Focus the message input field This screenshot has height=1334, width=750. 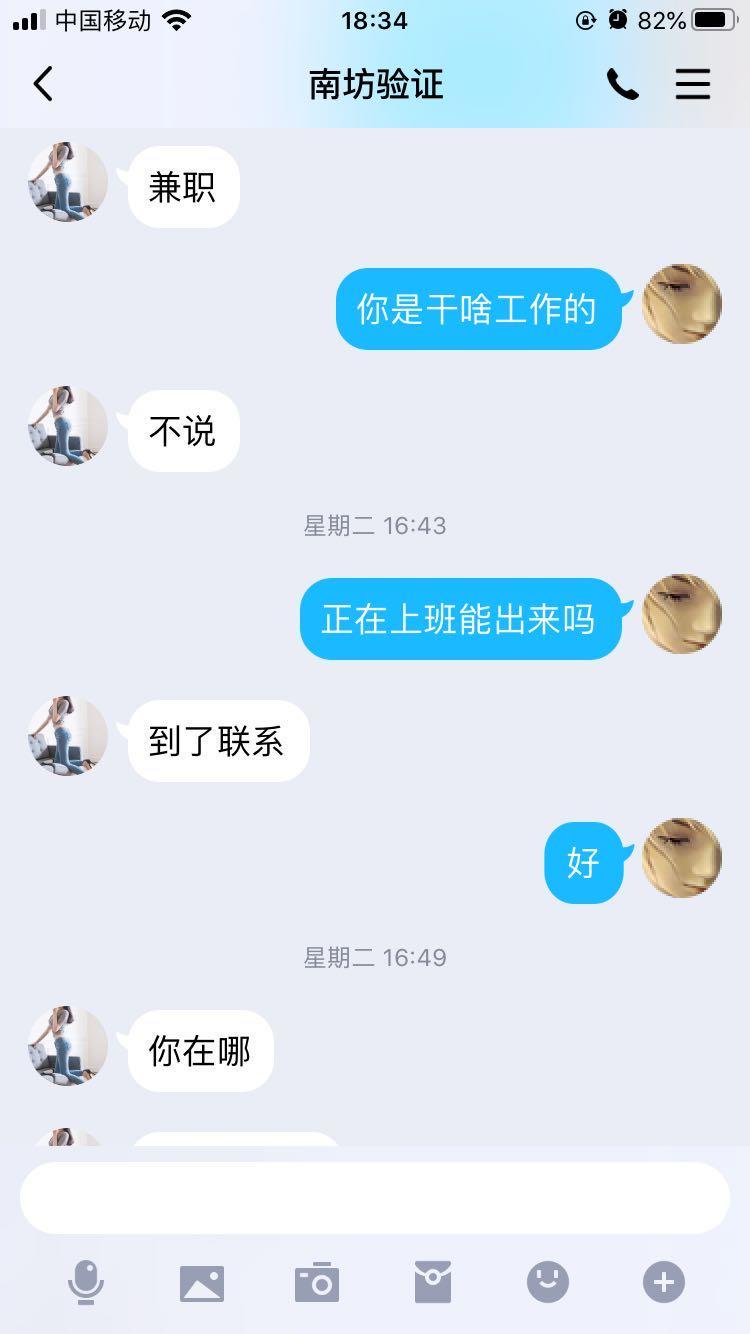(375, 1198)
